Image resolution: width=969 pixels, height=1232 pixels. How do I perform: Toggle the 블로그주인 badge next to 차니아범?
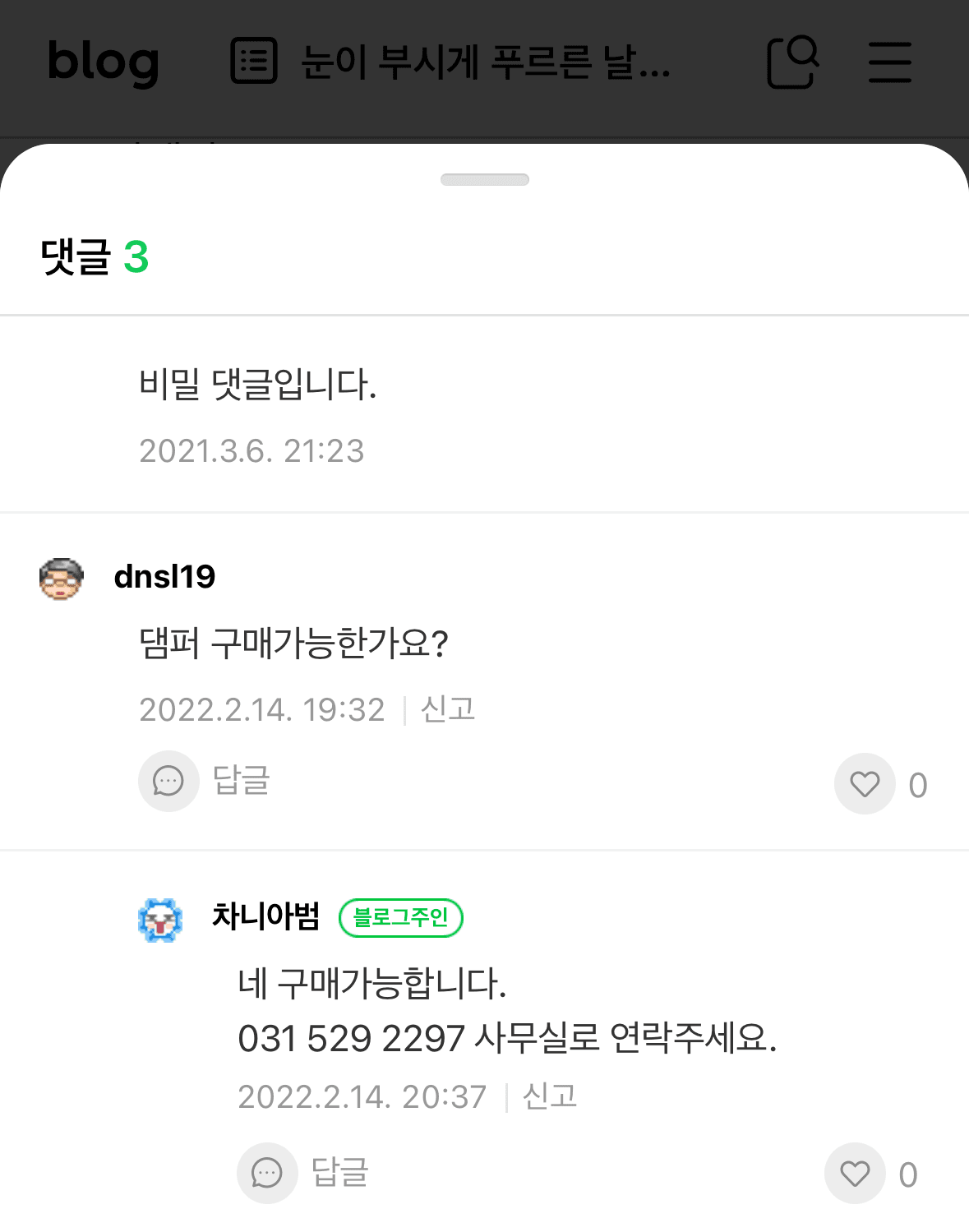point(400,918)
